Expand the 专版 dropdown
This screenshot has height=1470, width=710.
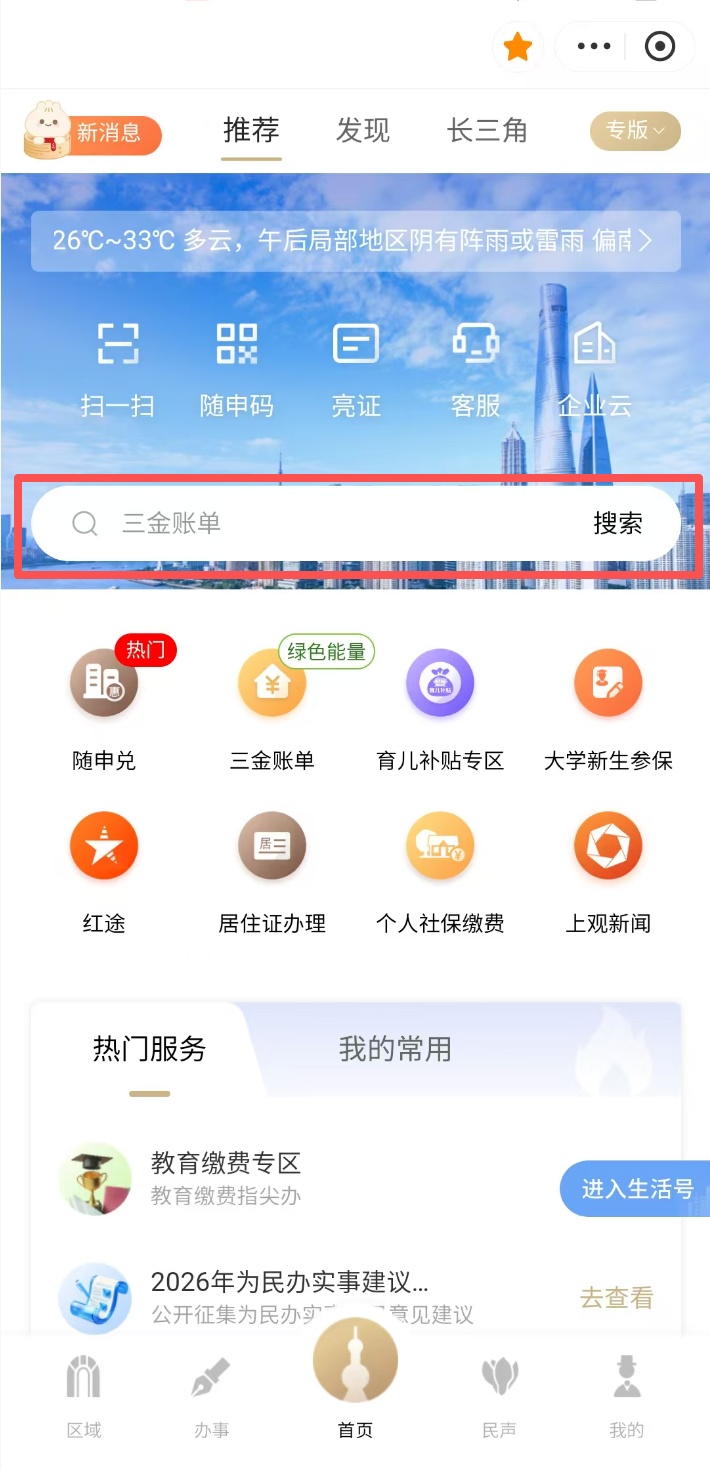click(635, 131)
